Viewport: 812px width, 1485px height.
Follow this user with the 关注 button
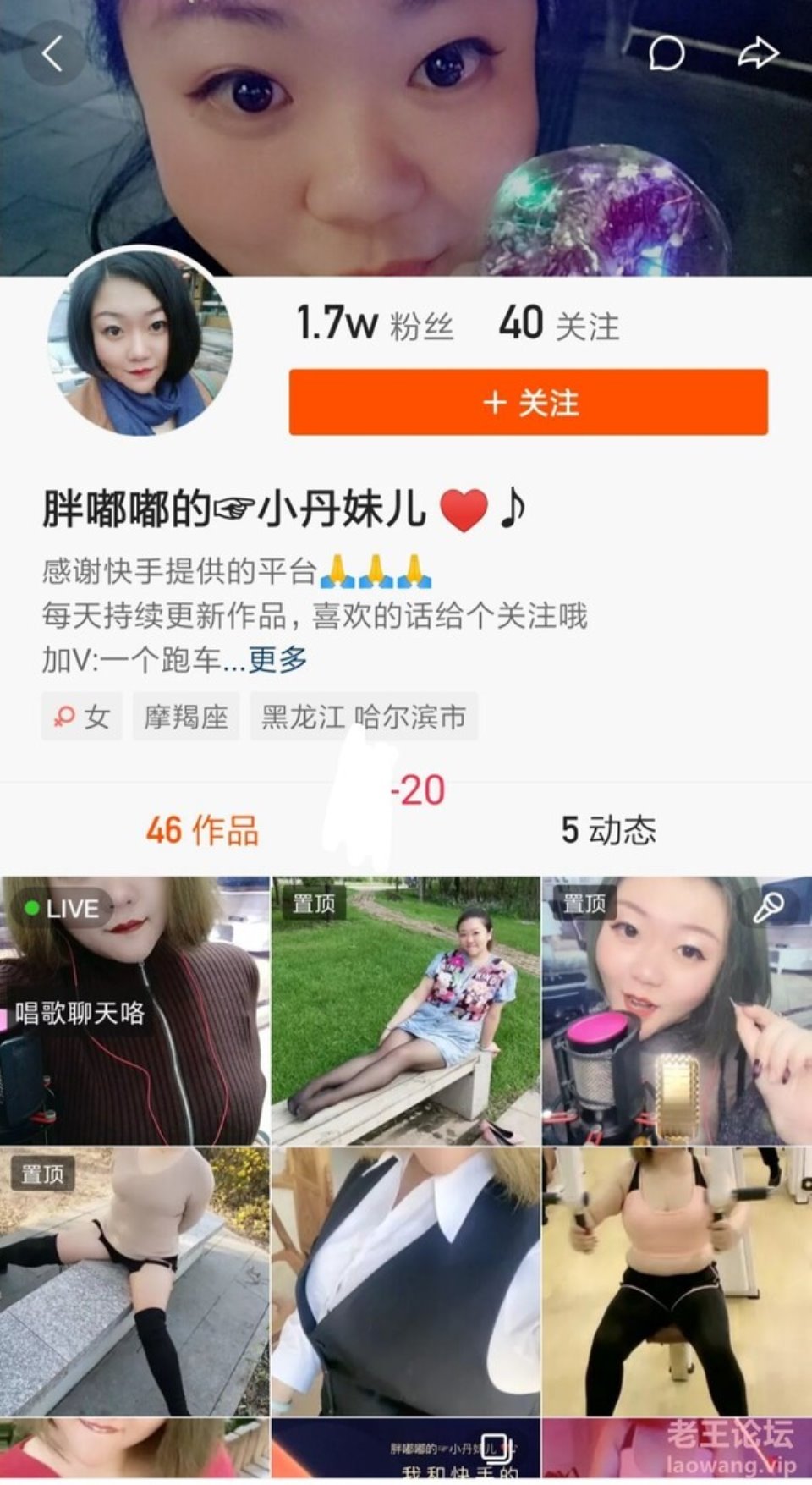click(x=528, y=403)
